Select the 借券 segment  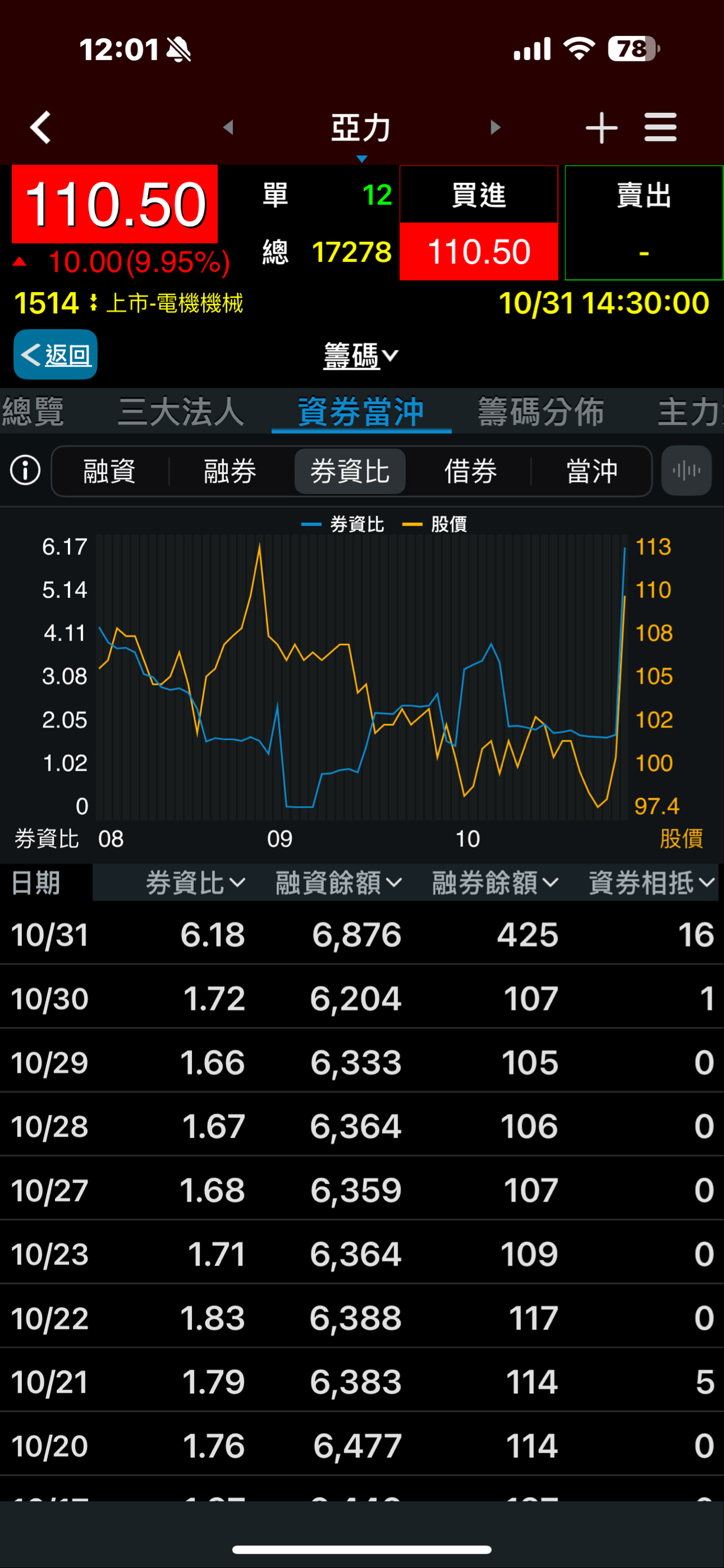pyautogui.click(x=471, y=471)
